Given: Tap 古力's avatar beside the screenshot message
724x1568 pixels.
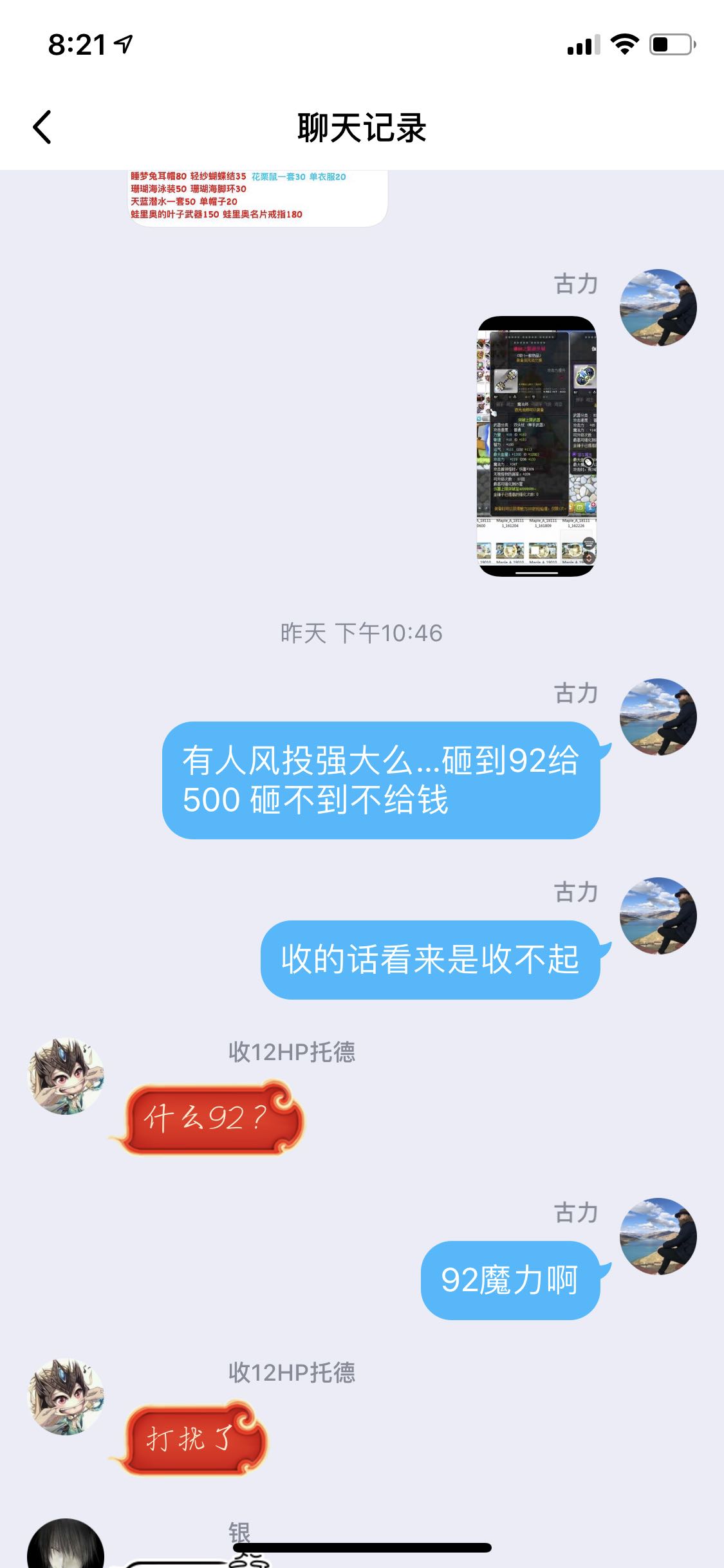Looking at the screenshot, I should 658,308.
